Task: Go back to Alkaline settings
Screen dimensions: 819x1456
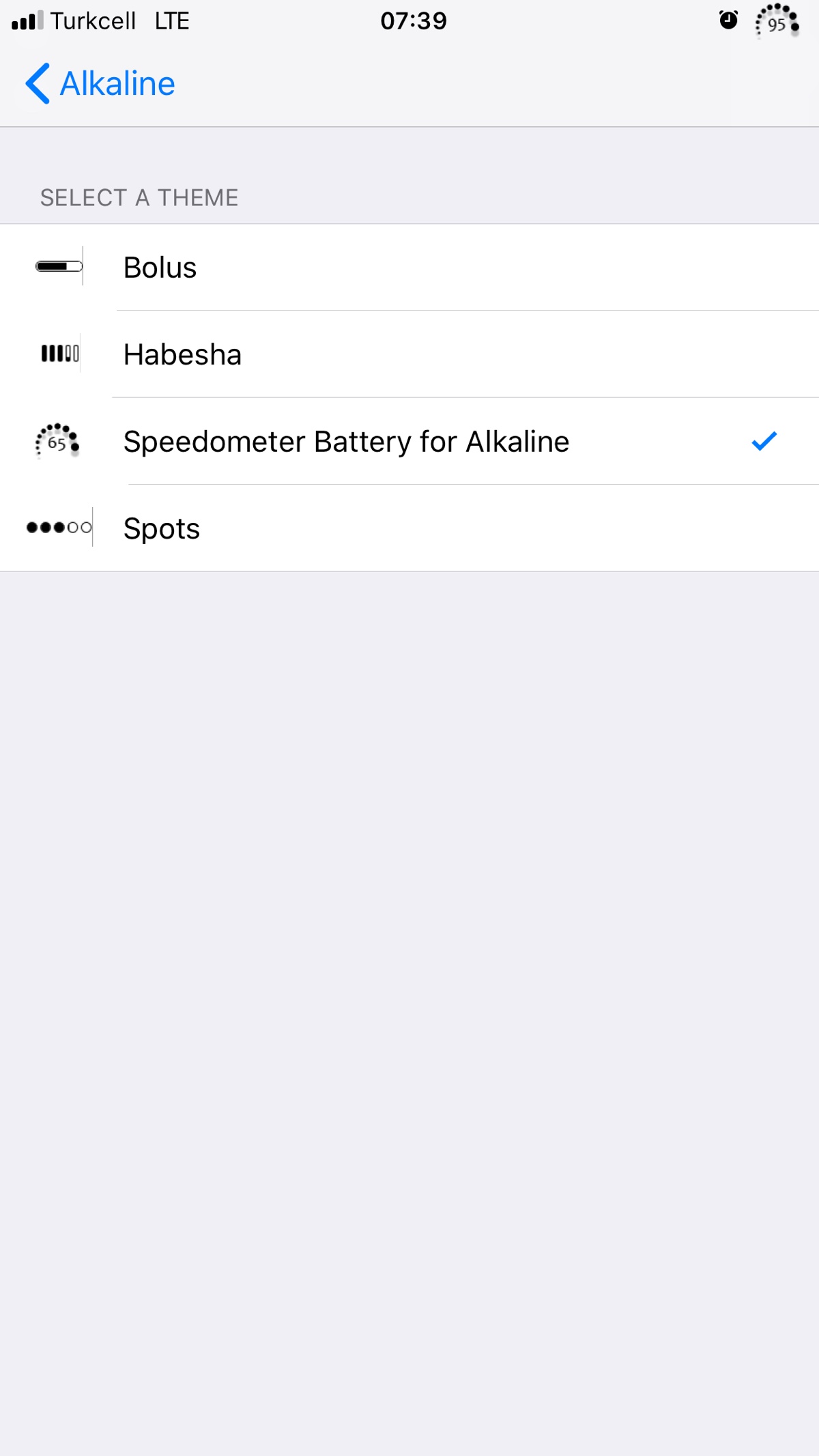Action: point(100,84)
